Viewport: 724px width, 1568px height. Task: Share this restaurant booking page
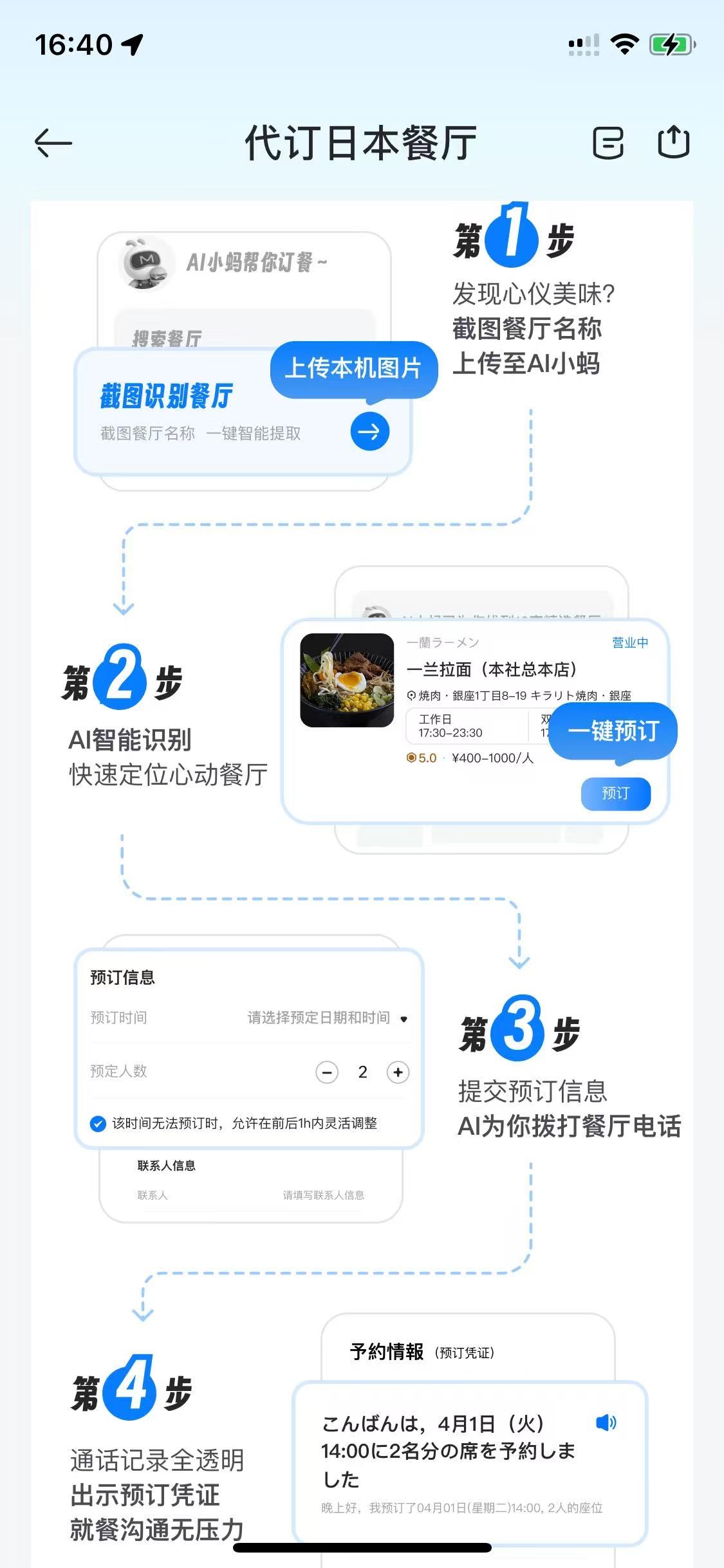tap(673, 142)
